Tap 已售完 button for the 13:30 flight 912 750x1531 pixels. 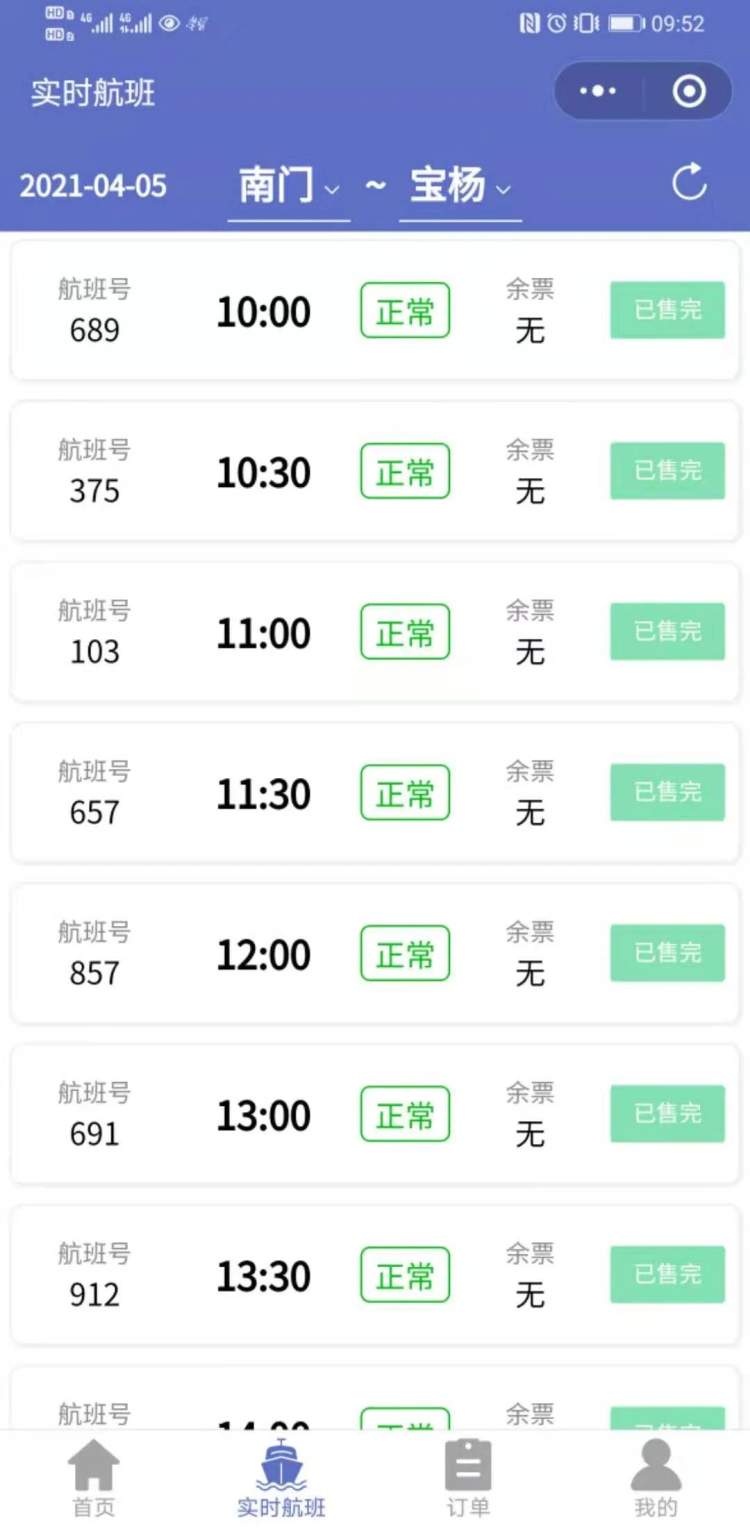click(667, 1275)
